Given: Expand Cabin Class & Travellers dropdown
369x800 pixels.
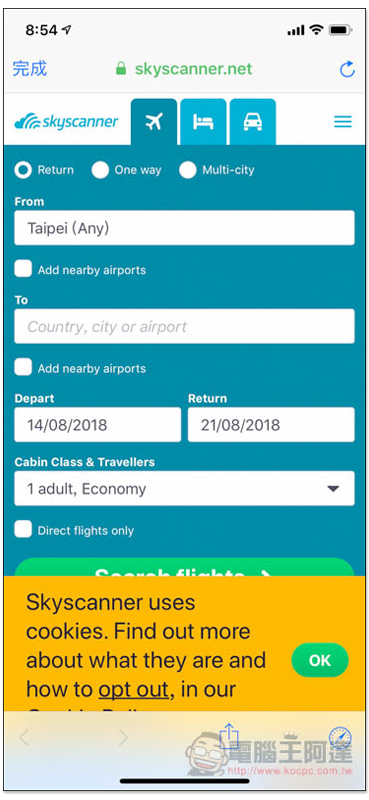Looking at the screenshot, I should coord(184,488).
